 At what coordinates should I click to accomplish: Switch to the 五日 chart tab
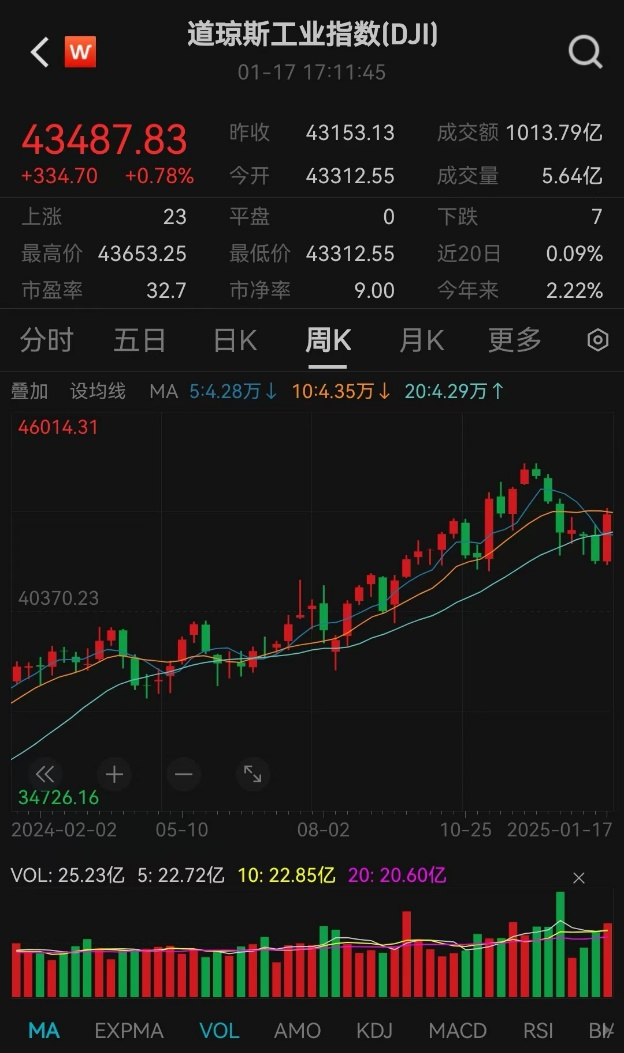[x=140, y=340]
